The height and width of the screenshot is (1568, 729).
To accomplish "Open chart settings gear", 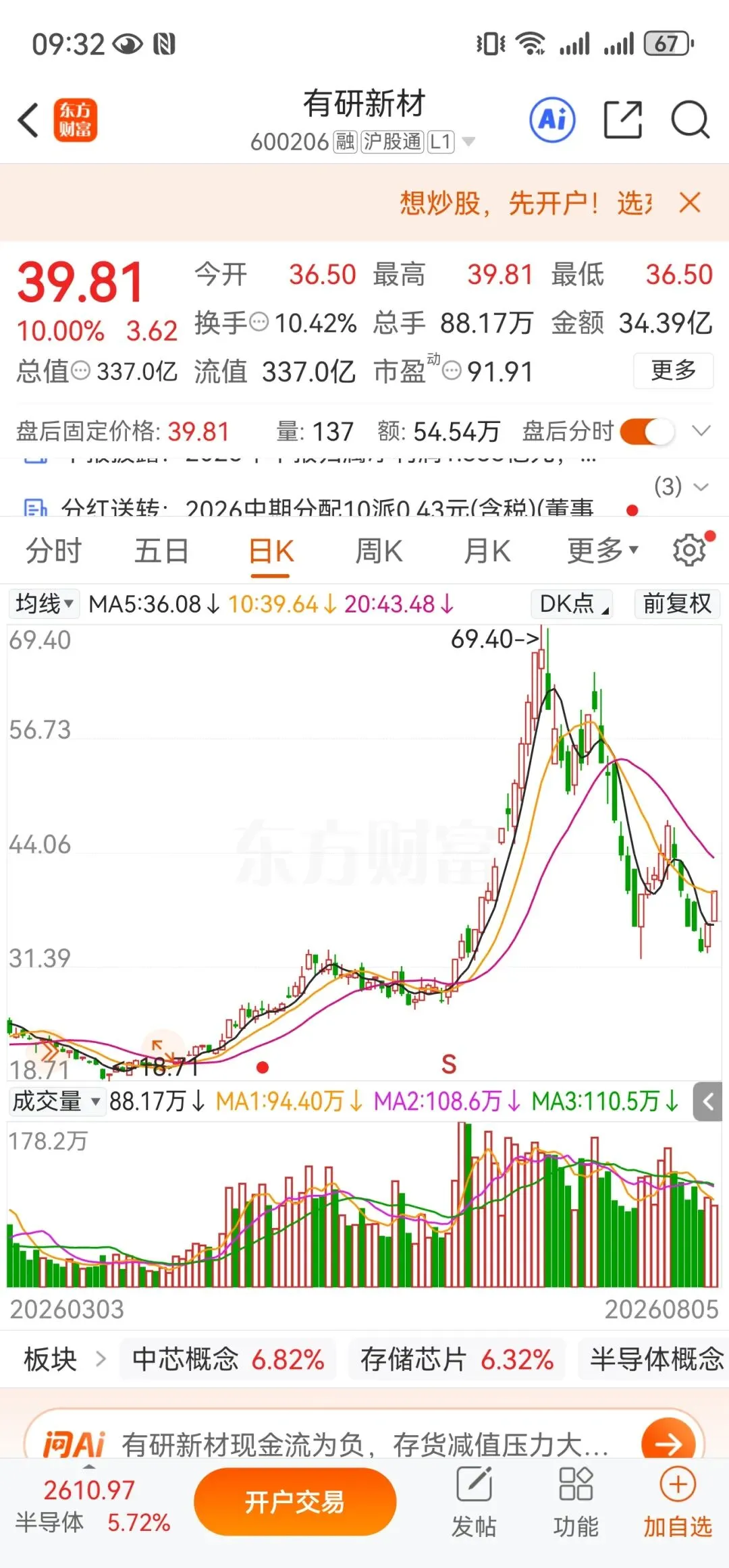I will 690,551.
